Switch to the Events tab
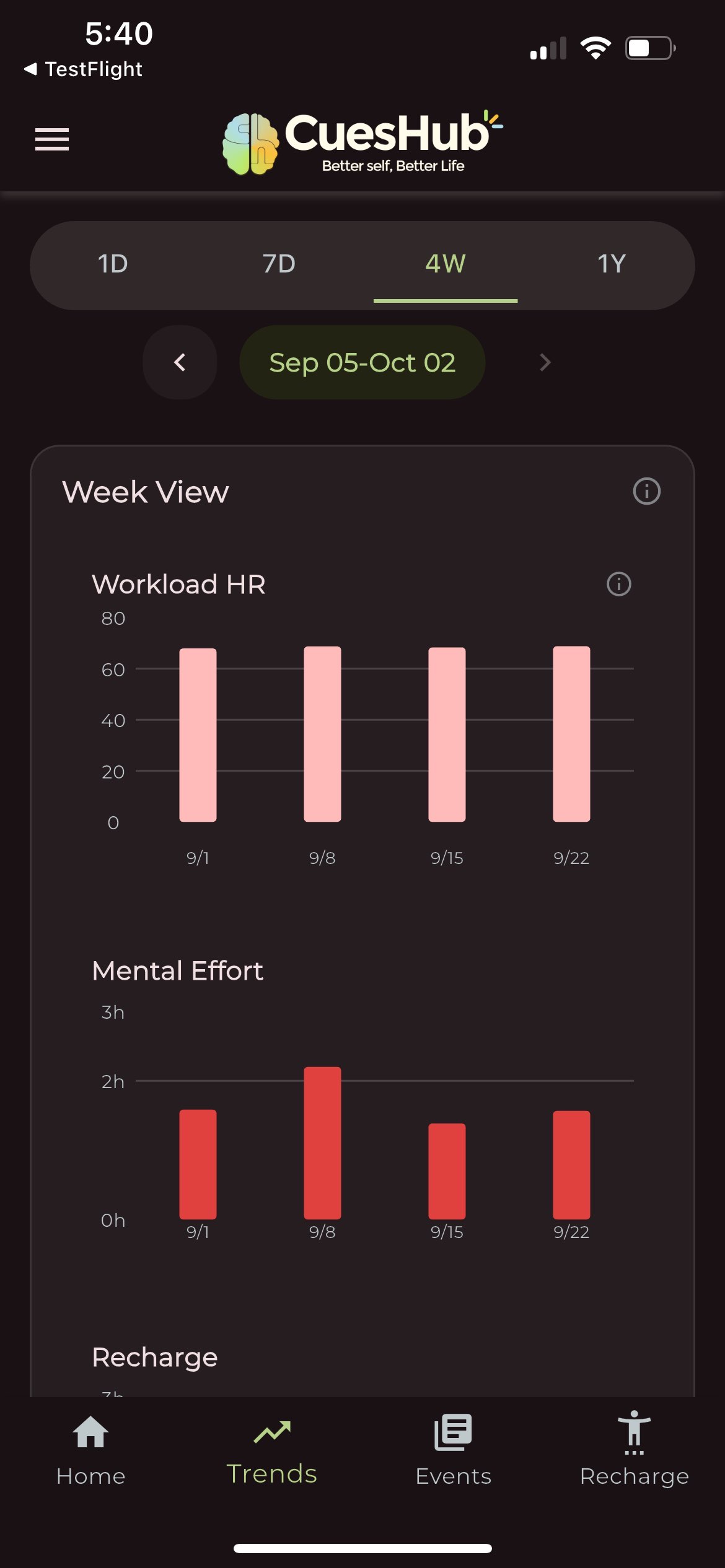This screenshot has height=1568, width=725. click(453, 1450)
